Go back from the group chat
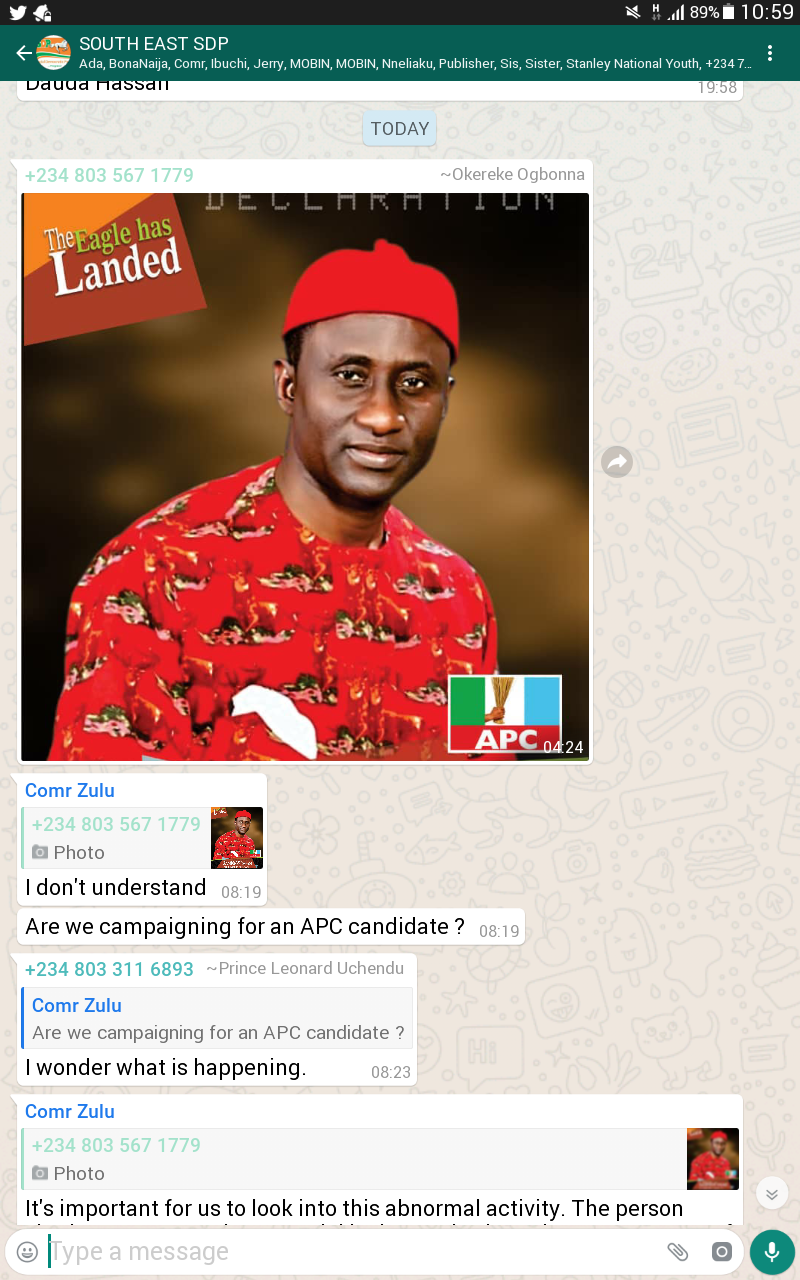This screenshot has width=800, height=1280. [22, 53]
